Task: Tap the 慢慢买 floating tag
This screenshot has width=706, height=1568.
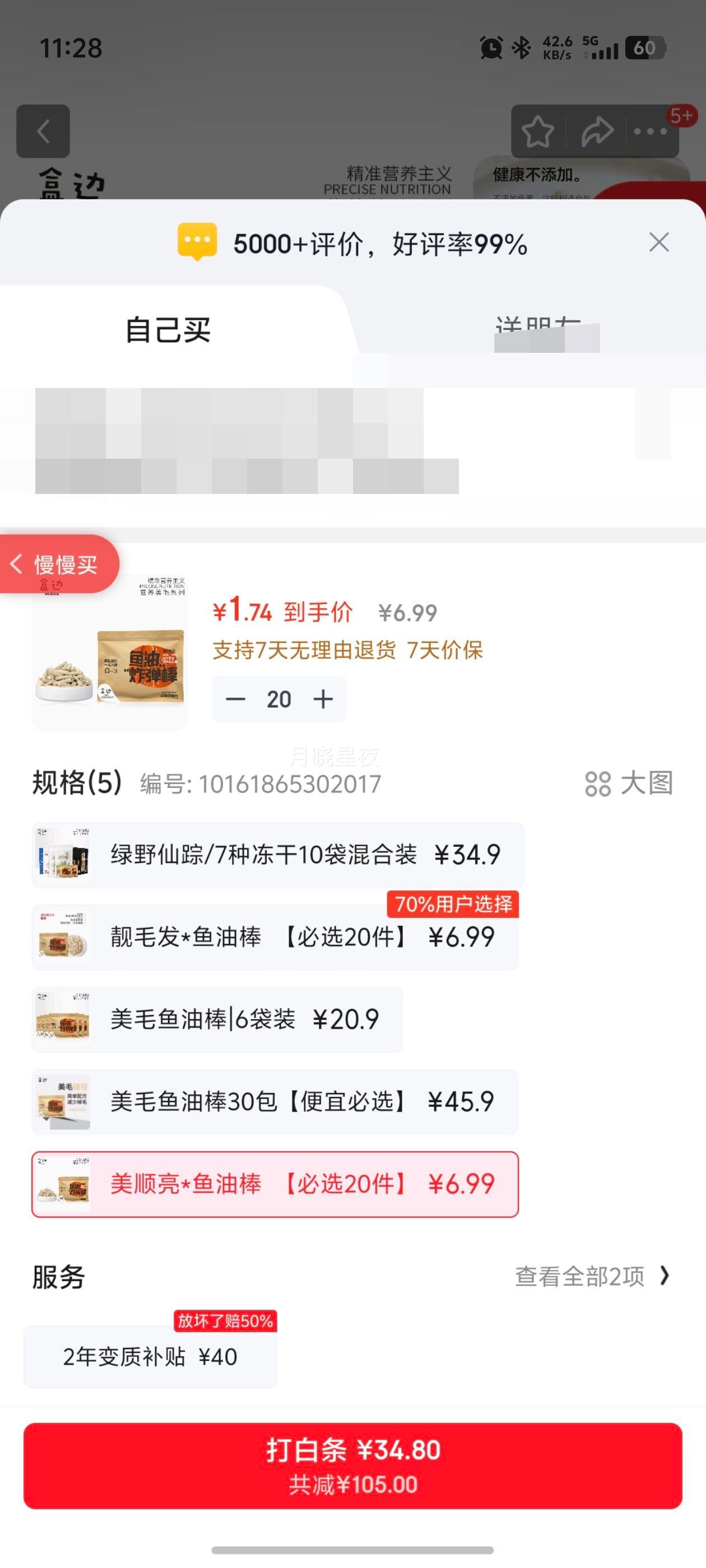Action: pyautogui.click(x=61, y=564)
